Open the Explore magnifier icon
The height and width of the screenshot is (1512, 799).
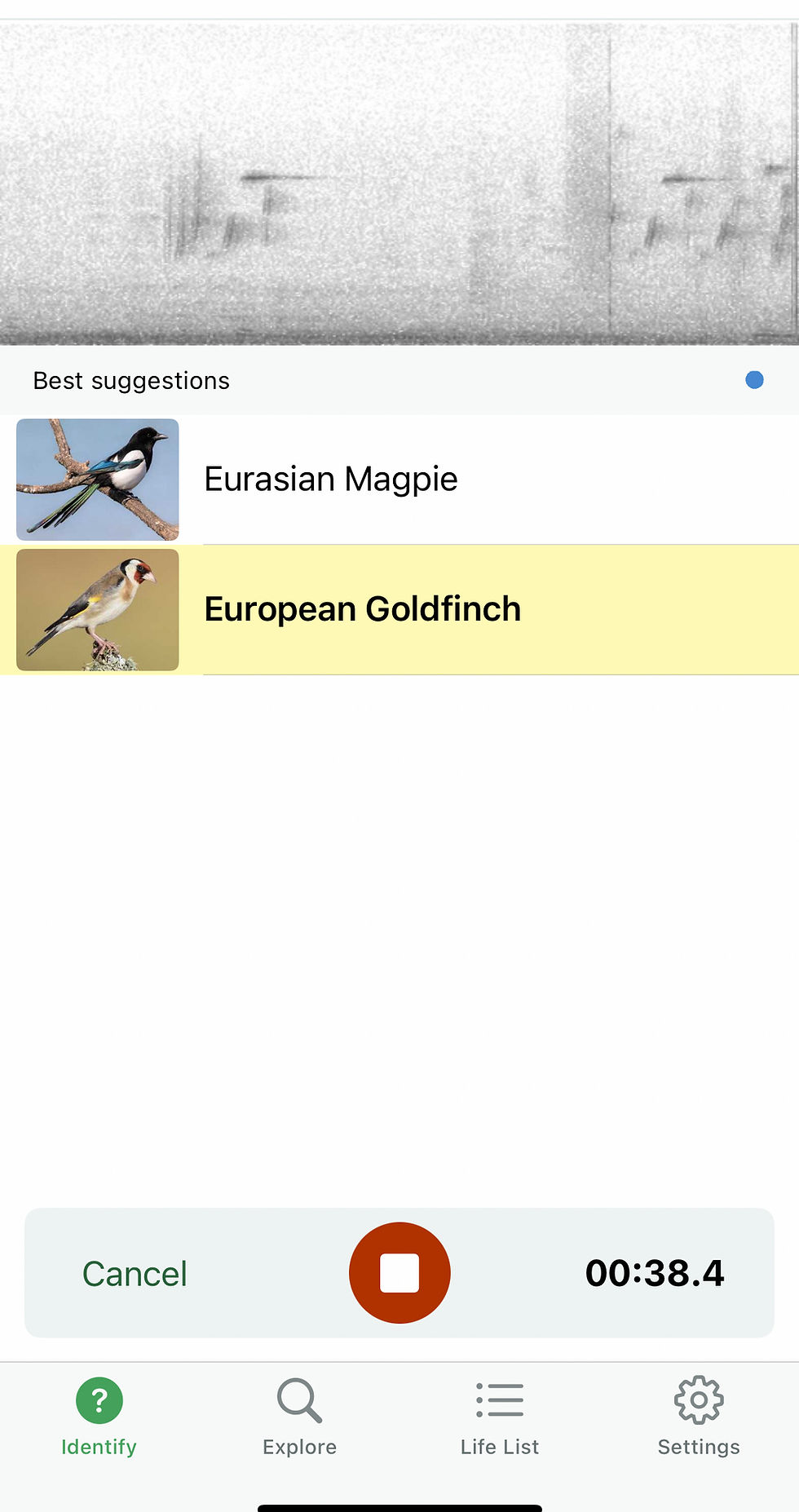298,1398
